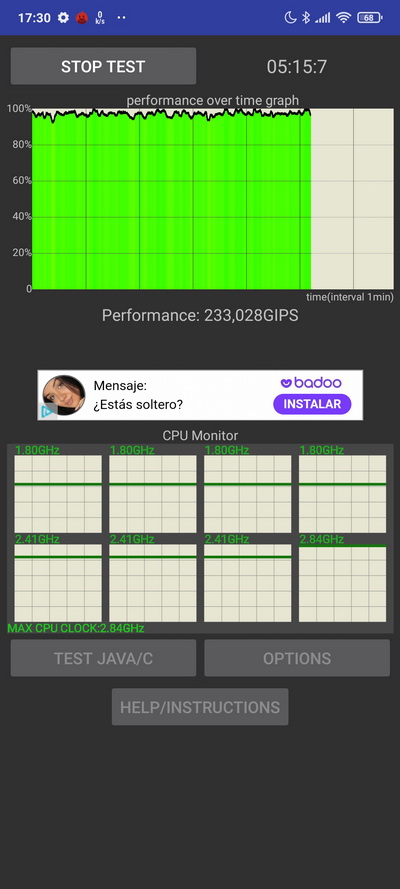Open HELP/INSTRUCTIONS

pyautogui.click(x=200, y=707)
